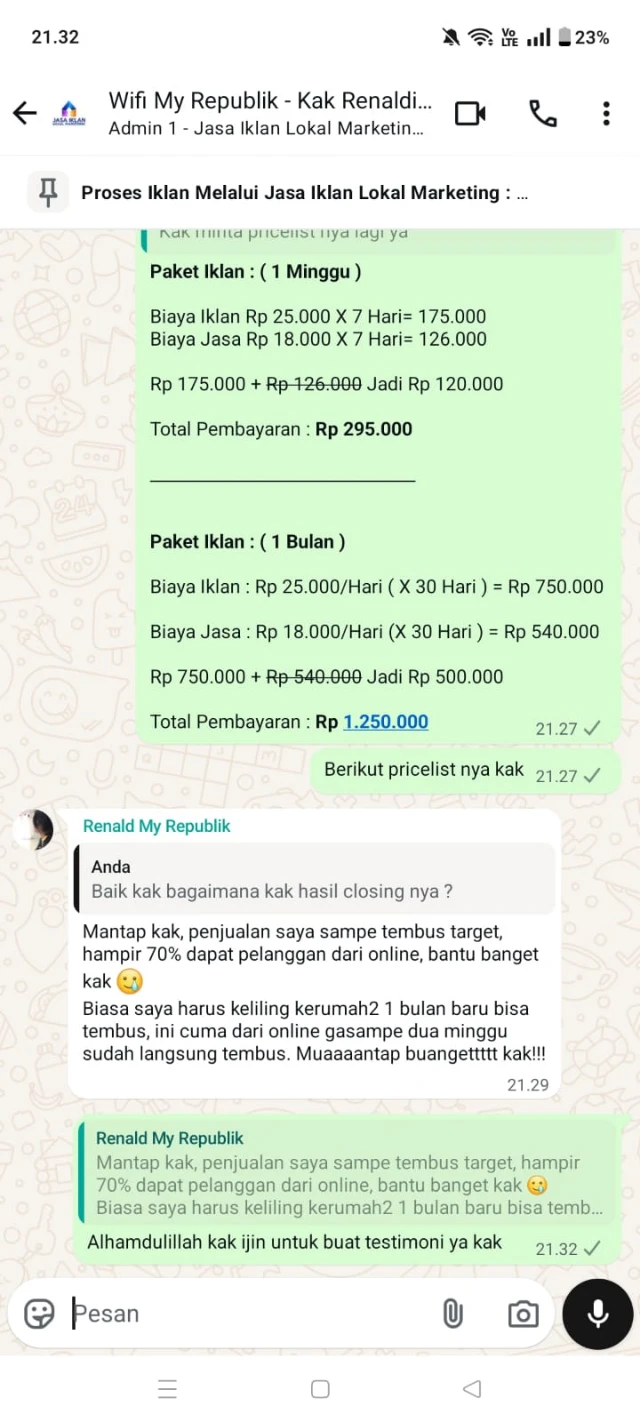Open the emoji and sticker picker
Image resolution: width=640 pixels, height=1422 pixels.
pos(39,1313)
